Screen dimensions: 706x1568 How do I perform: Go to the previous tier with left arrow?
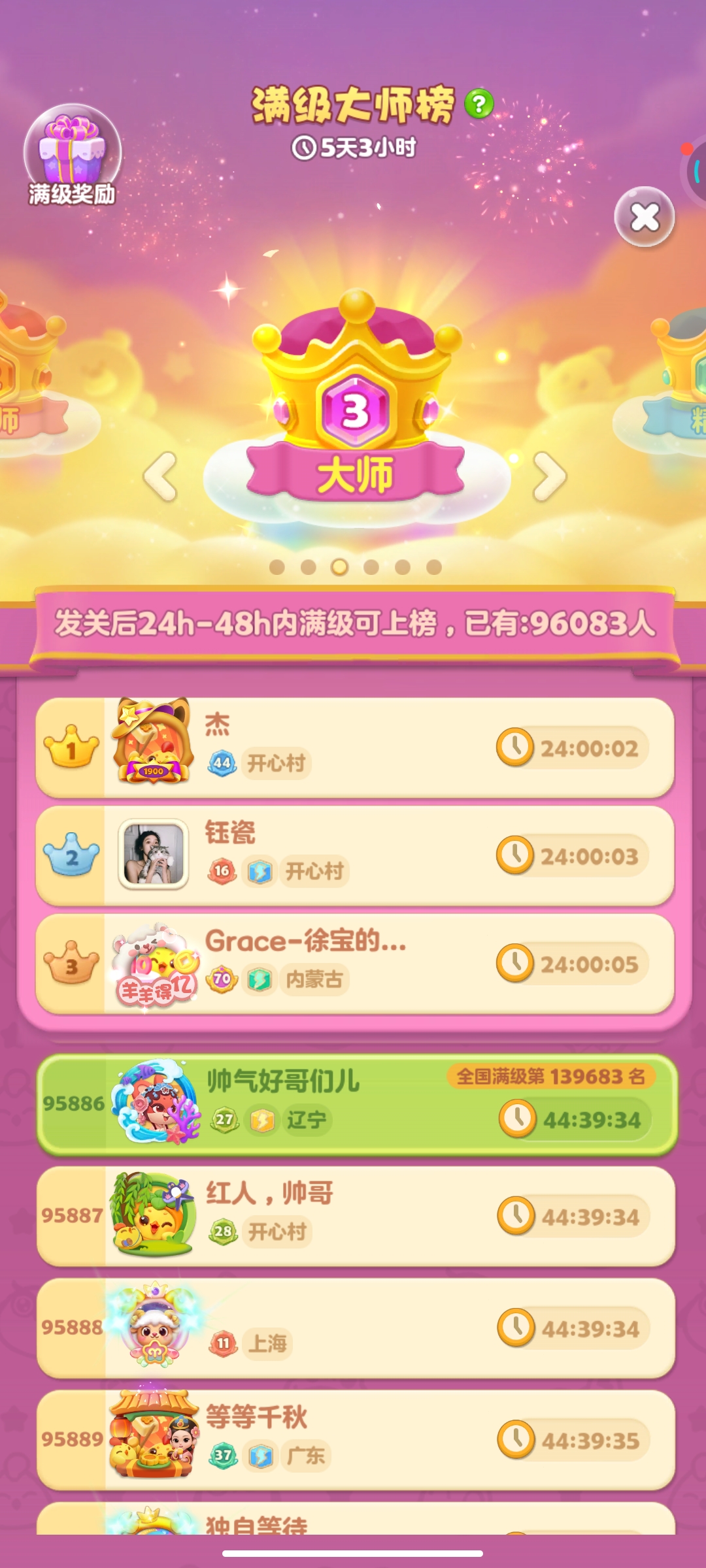pos(161,476)
